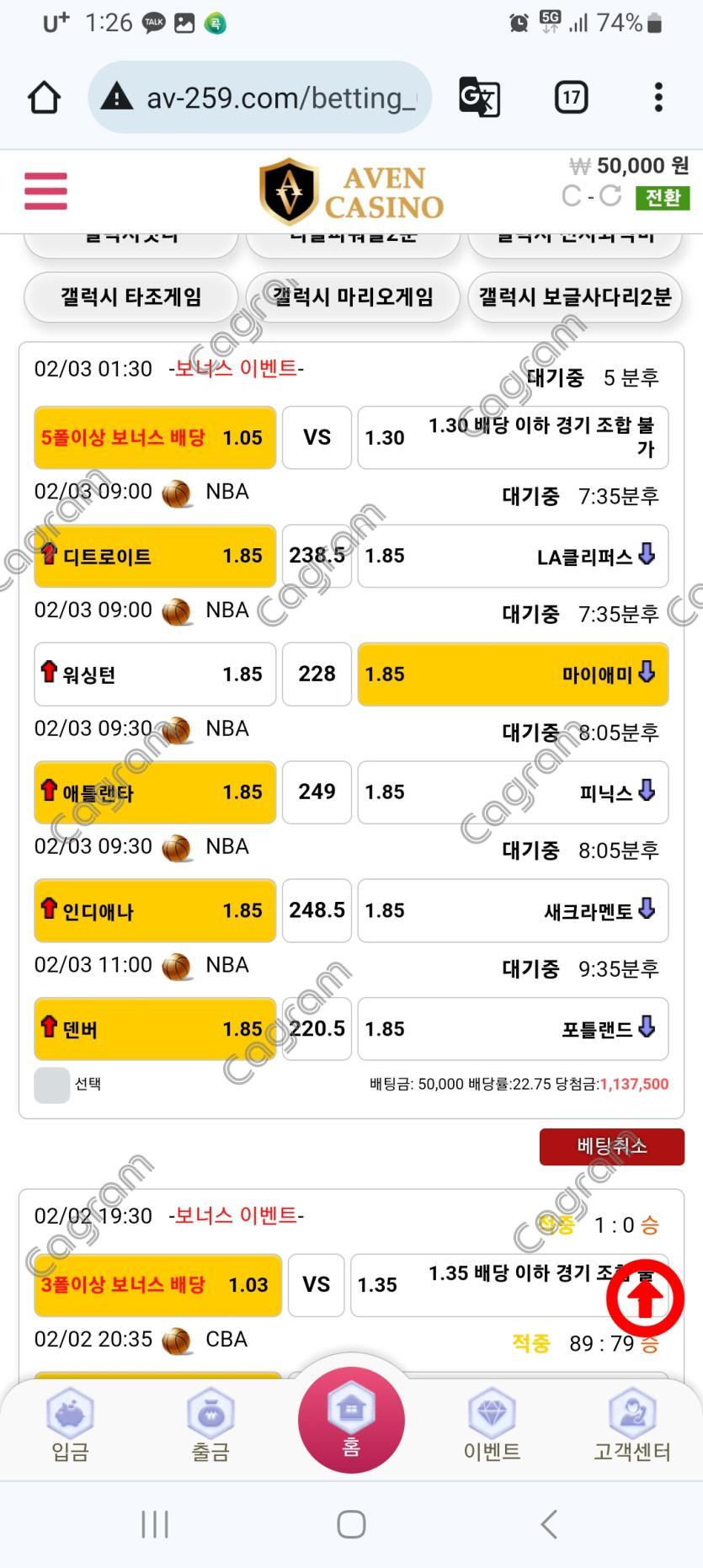
Task: Open the browser overflow menu
Action: click(x=658, y=98)
